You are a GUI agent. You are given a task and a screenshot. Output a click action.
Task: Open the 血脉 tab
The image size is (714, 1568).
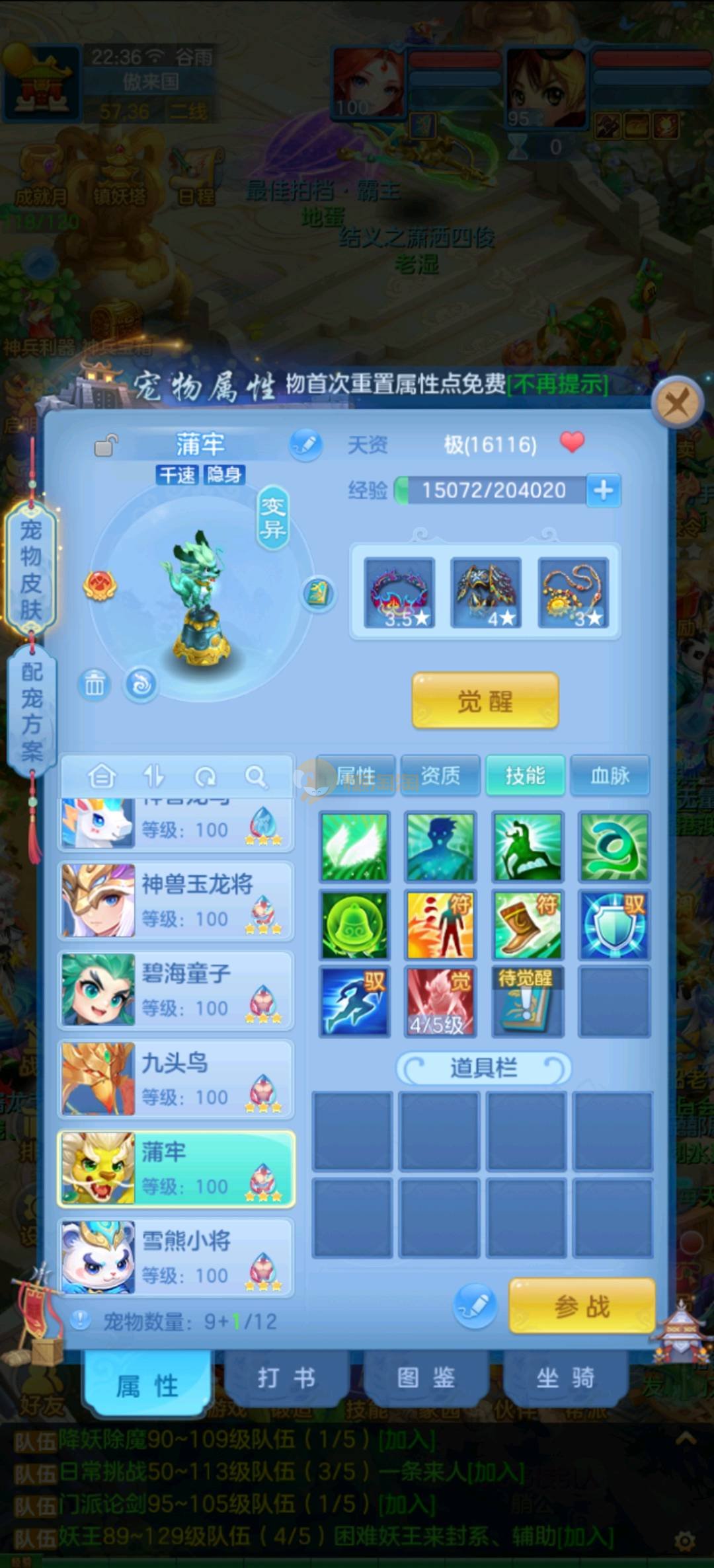610,775
